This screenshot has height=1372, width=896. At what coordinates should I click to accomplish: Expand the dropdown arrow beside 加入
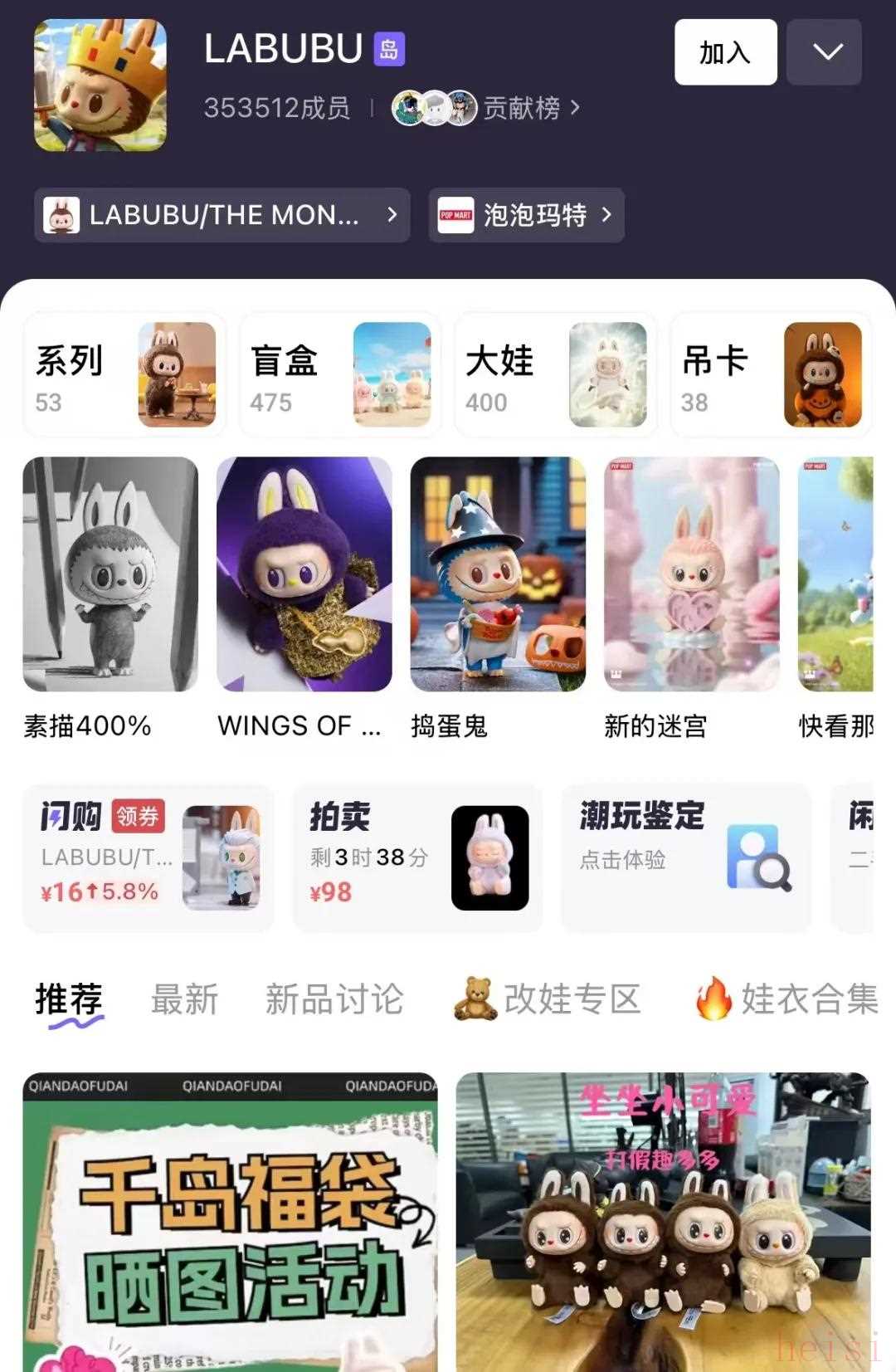824,52
